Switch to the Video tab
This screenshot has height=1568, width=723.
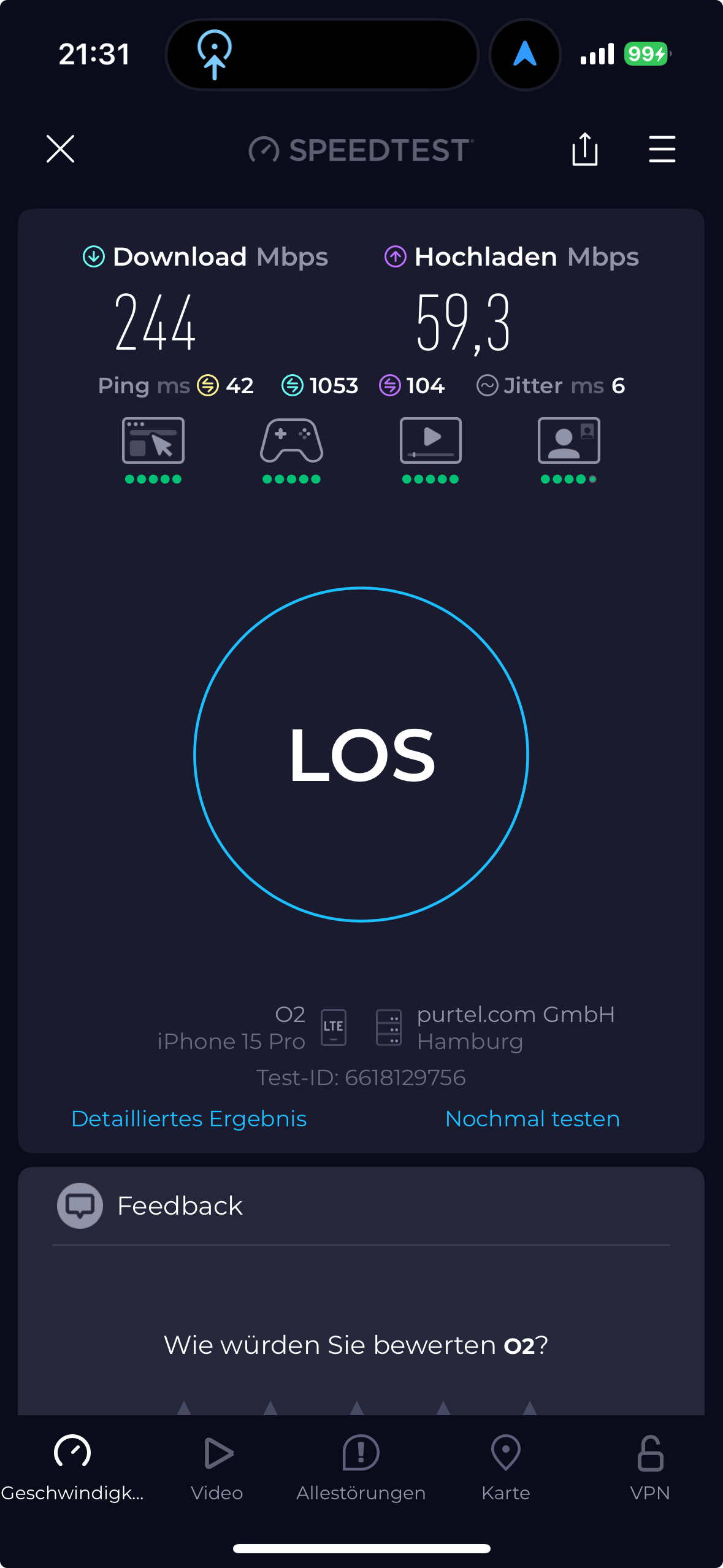pyautogui.click(x=217, y=1466)
